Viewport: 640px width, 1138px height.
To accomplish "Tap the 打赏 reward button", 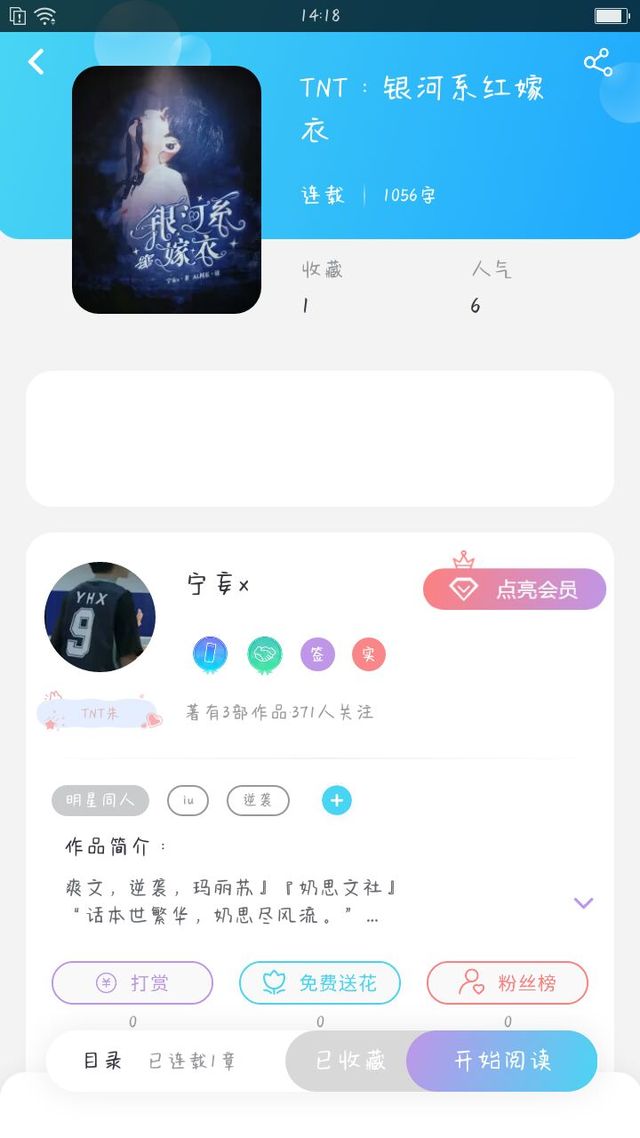I will (132, 983).
